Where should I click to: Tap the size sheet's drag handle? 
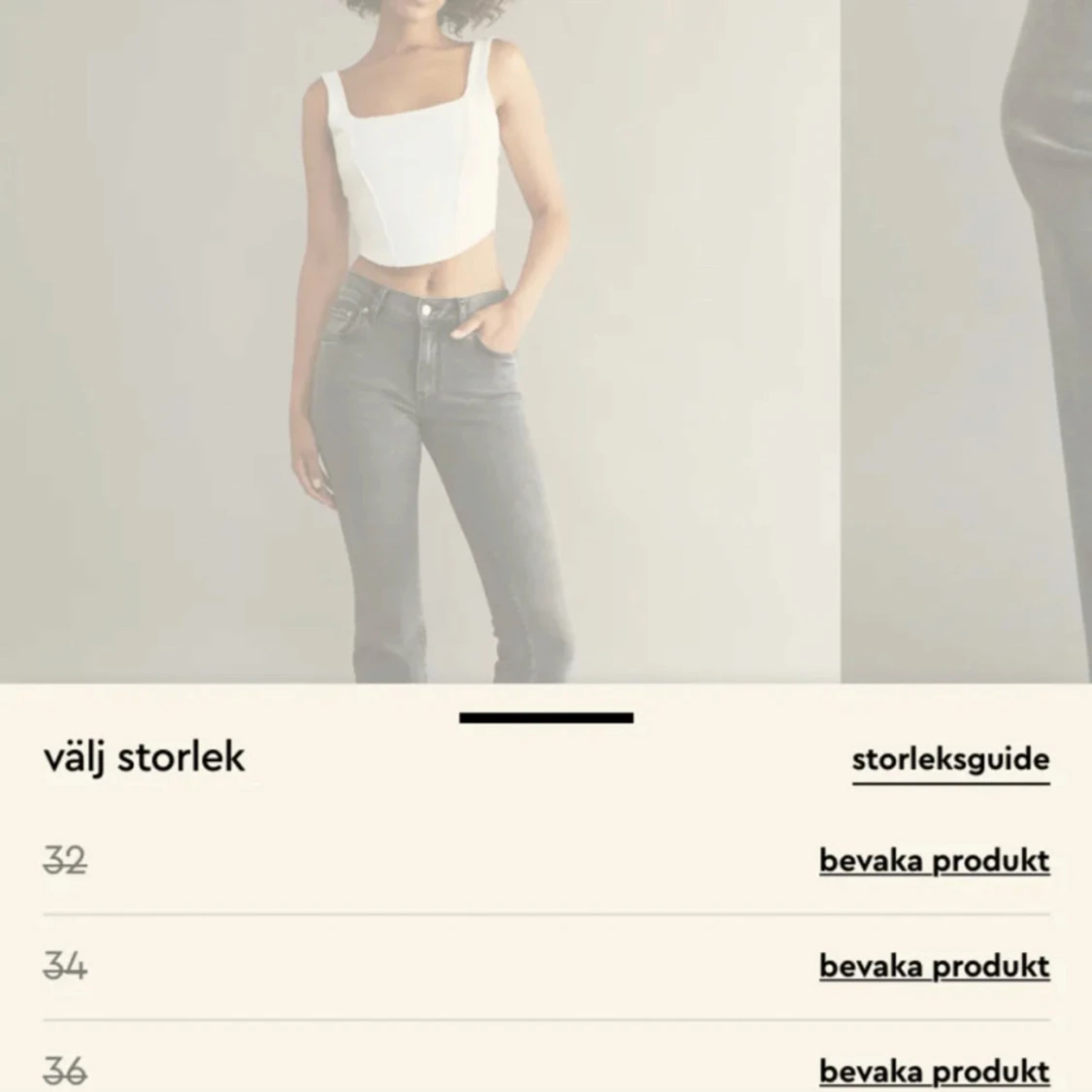[546, 718]
